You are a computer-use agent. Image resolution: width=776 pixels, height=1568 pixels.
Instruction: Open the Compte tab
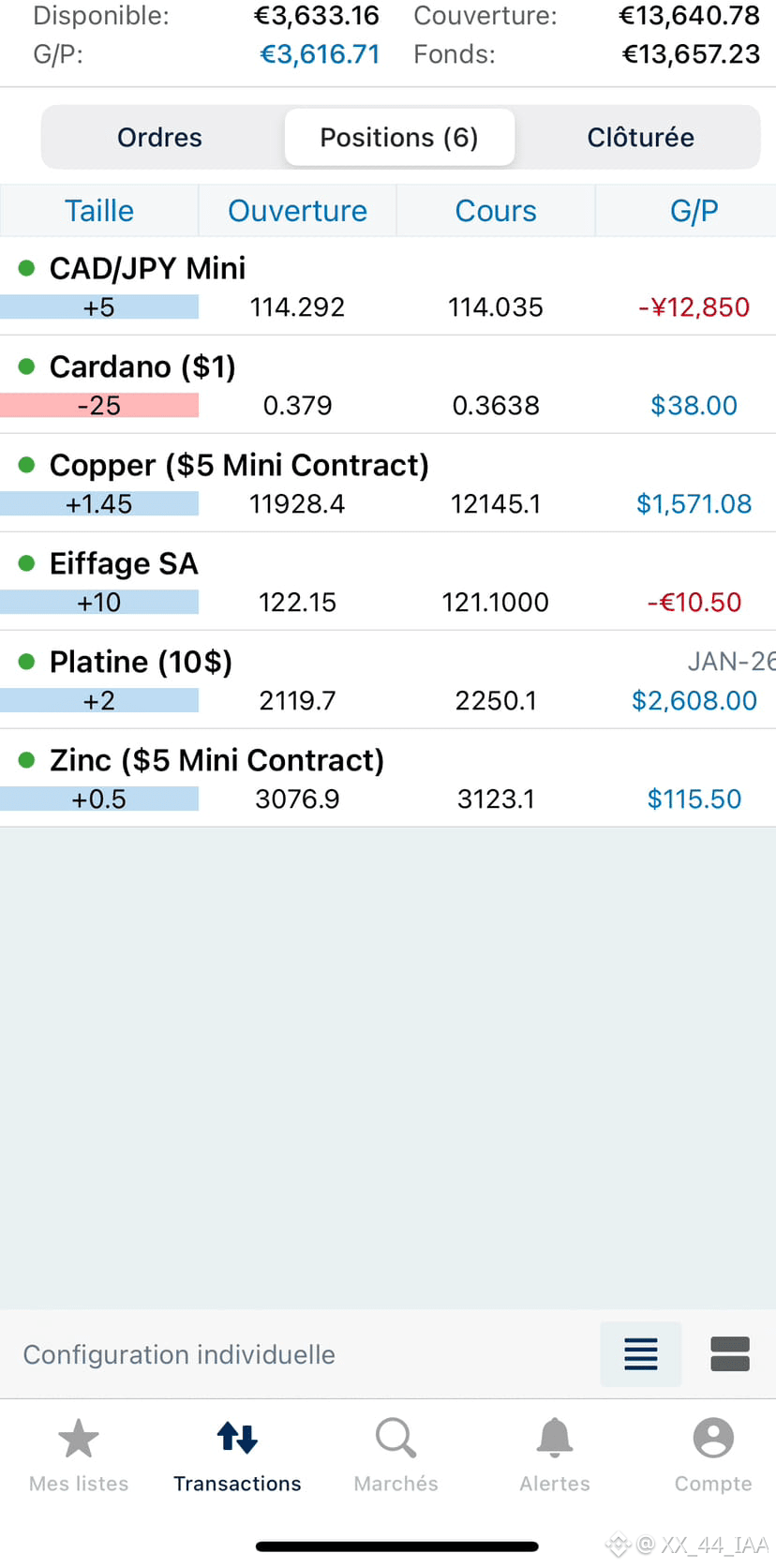point(713,1455)
